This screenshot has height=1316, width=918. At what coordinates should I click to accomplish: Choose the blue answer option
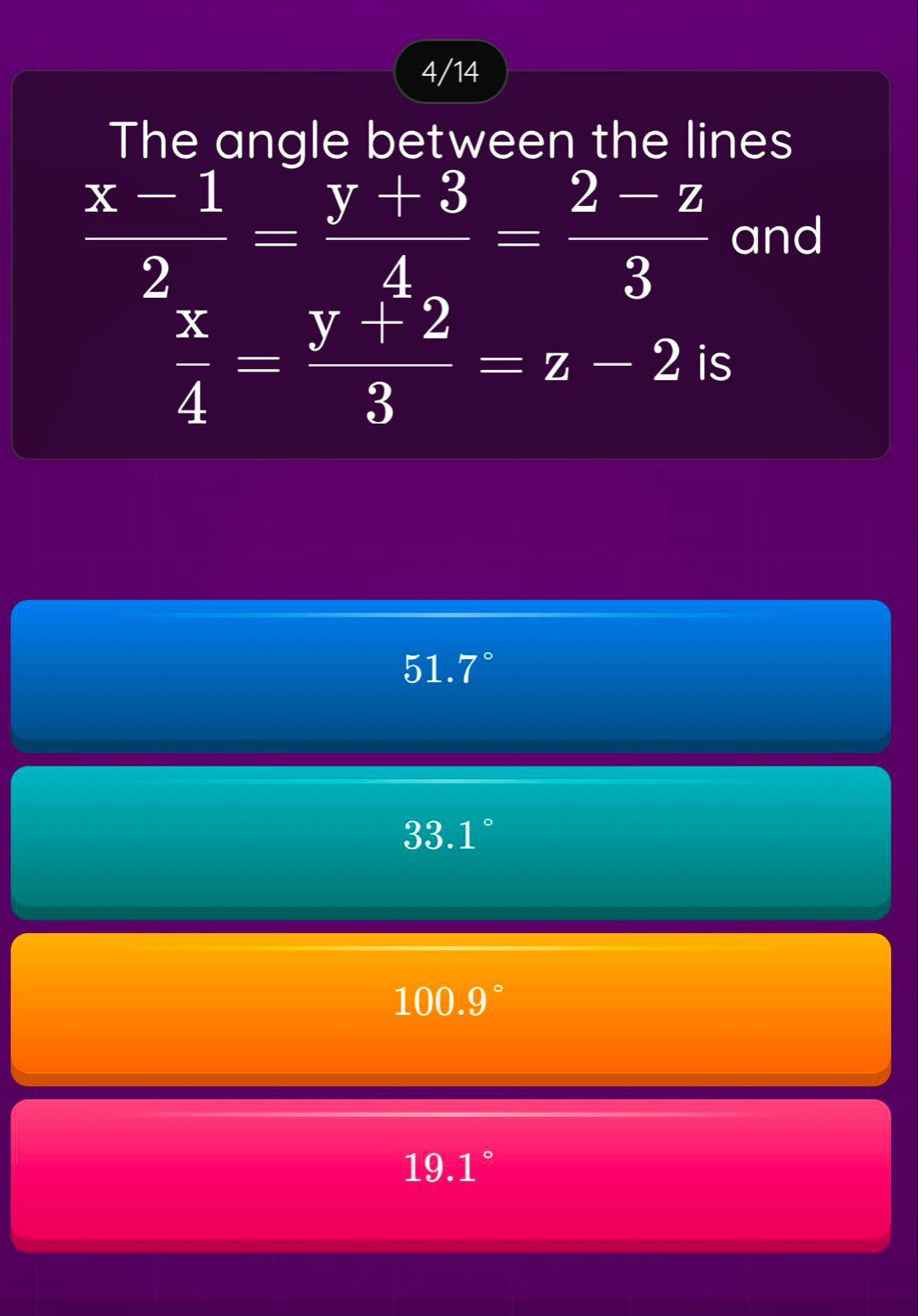(x=451, y=672)
